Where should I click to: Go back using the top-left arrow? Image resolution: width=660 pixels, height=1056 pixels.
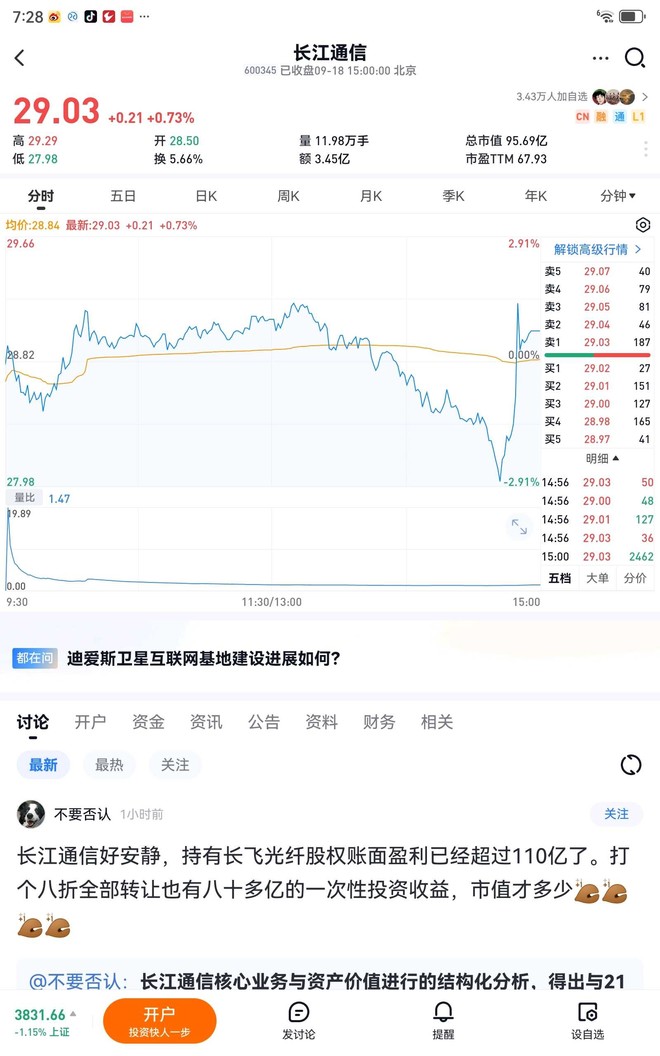[20, 58]
